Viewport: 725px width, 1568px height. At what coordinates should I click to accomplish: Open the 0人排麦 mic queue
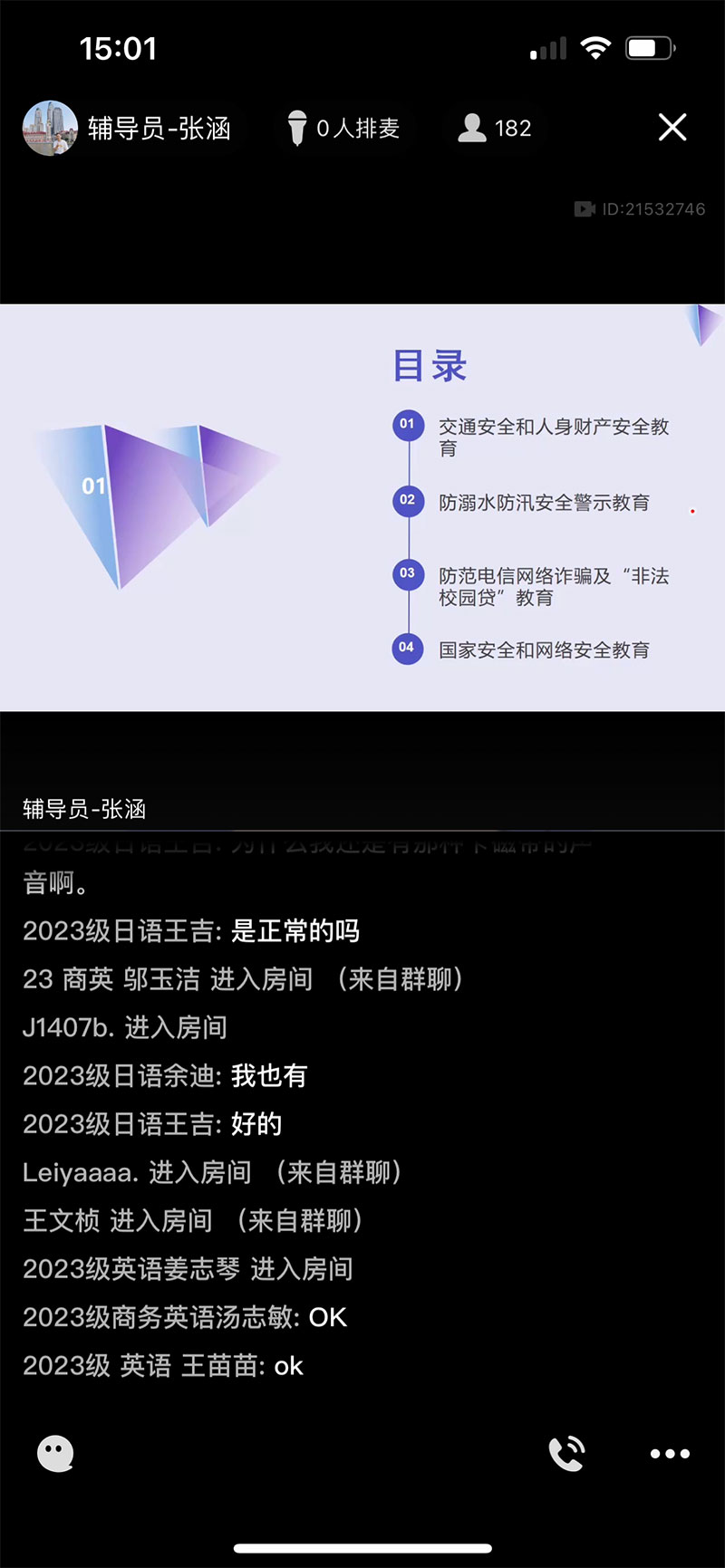tap(343, 129)
